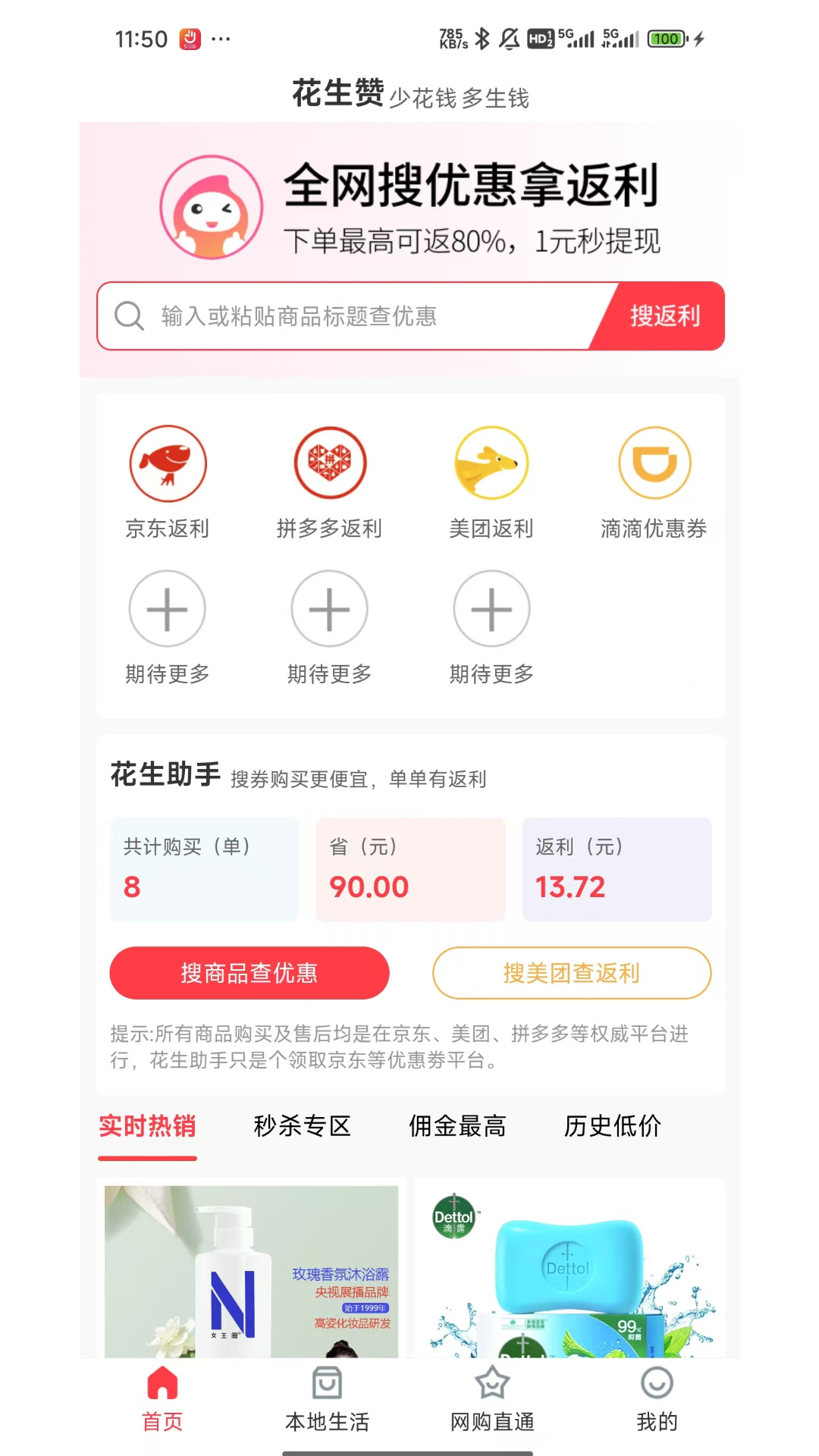Screen dimensions: 819x1456
Task: Select the 拼多多返利 Pinduoduo rebate icon
Action: (x=329, y=464)
